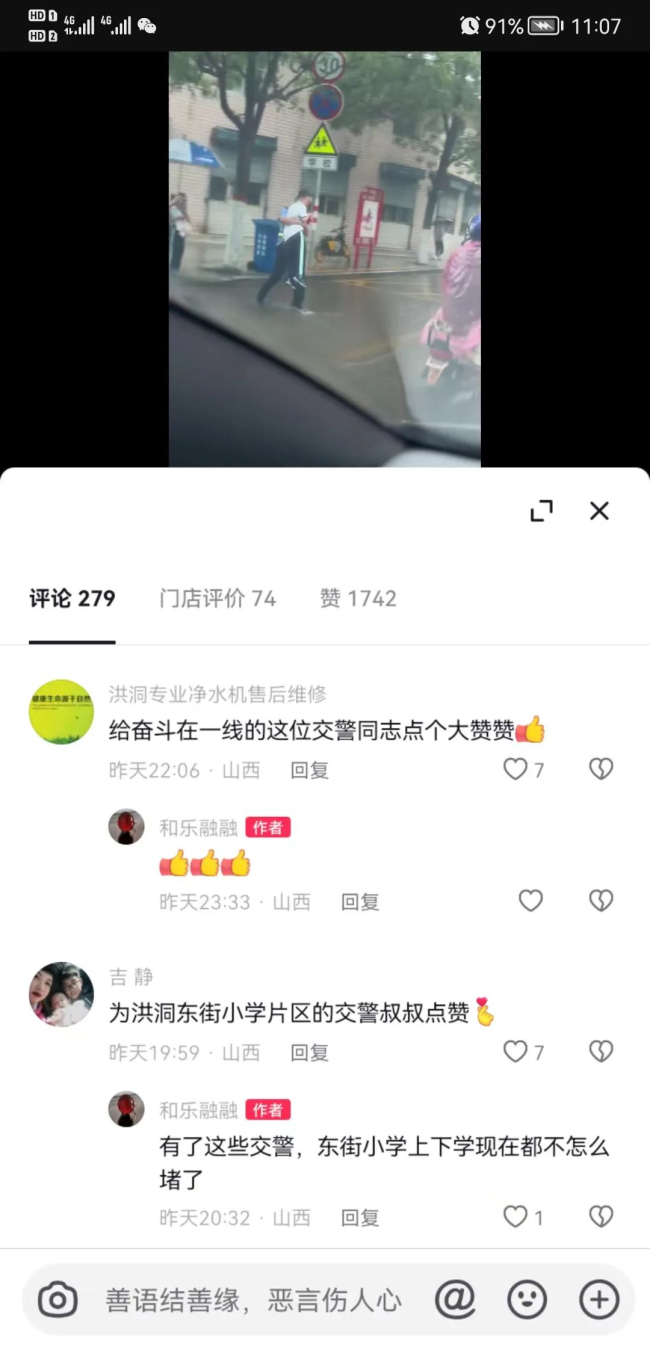650x1350 pixels.
Task: Dislike the comment by 洪洞专业净水机售后维修
Action: click(600, 769)
